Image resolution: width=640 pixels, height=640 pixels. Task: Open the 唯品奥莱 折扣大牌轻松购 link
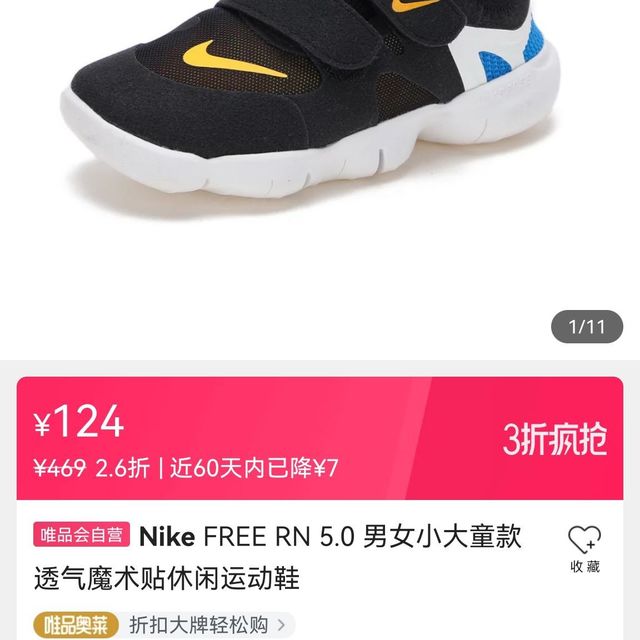pos(165,626)
